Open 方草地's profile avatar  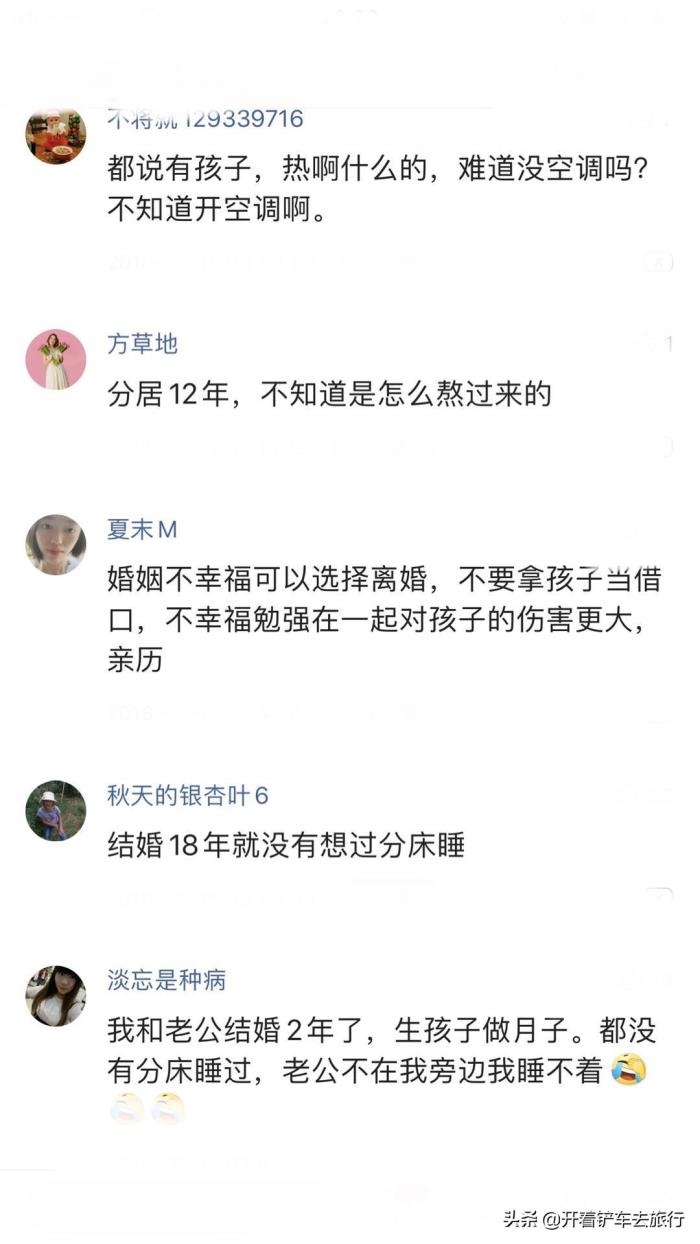click(55, 359)
